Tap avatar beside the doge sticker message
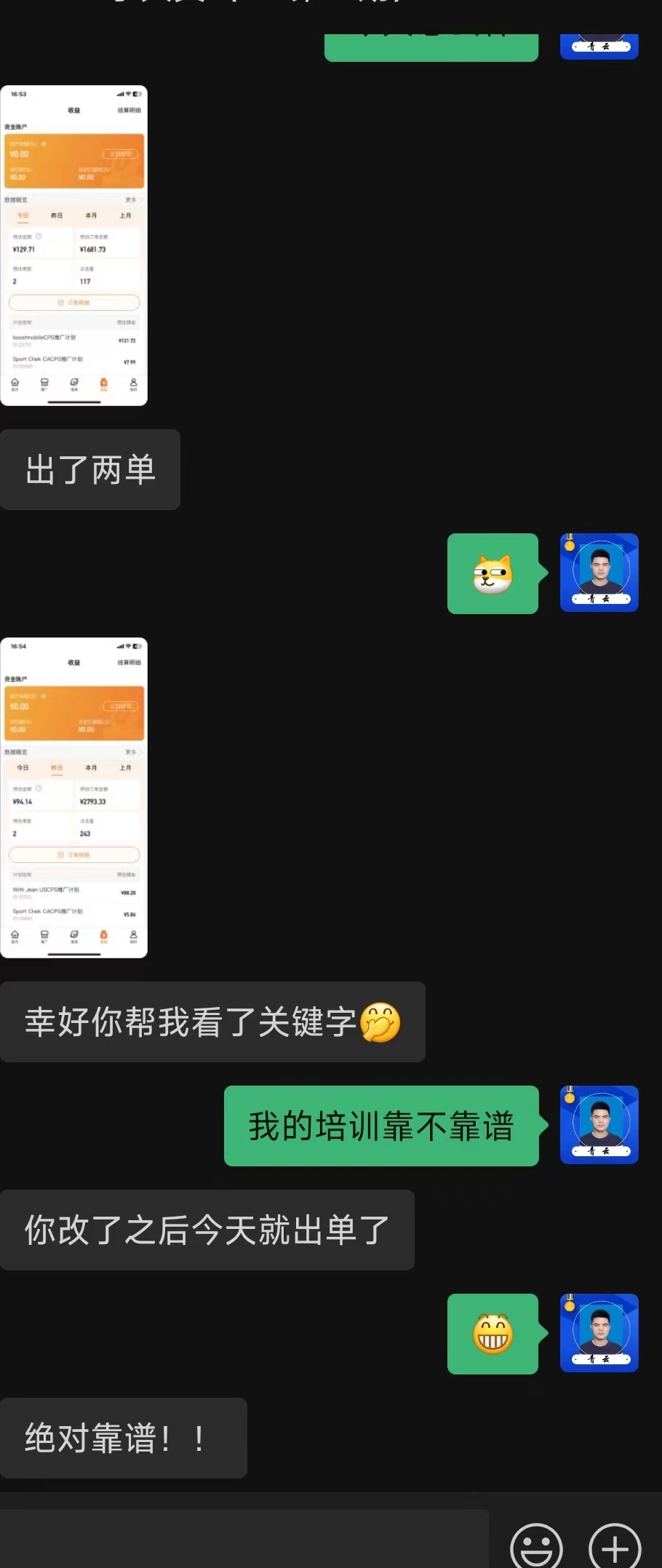 [x=599, y=573]
